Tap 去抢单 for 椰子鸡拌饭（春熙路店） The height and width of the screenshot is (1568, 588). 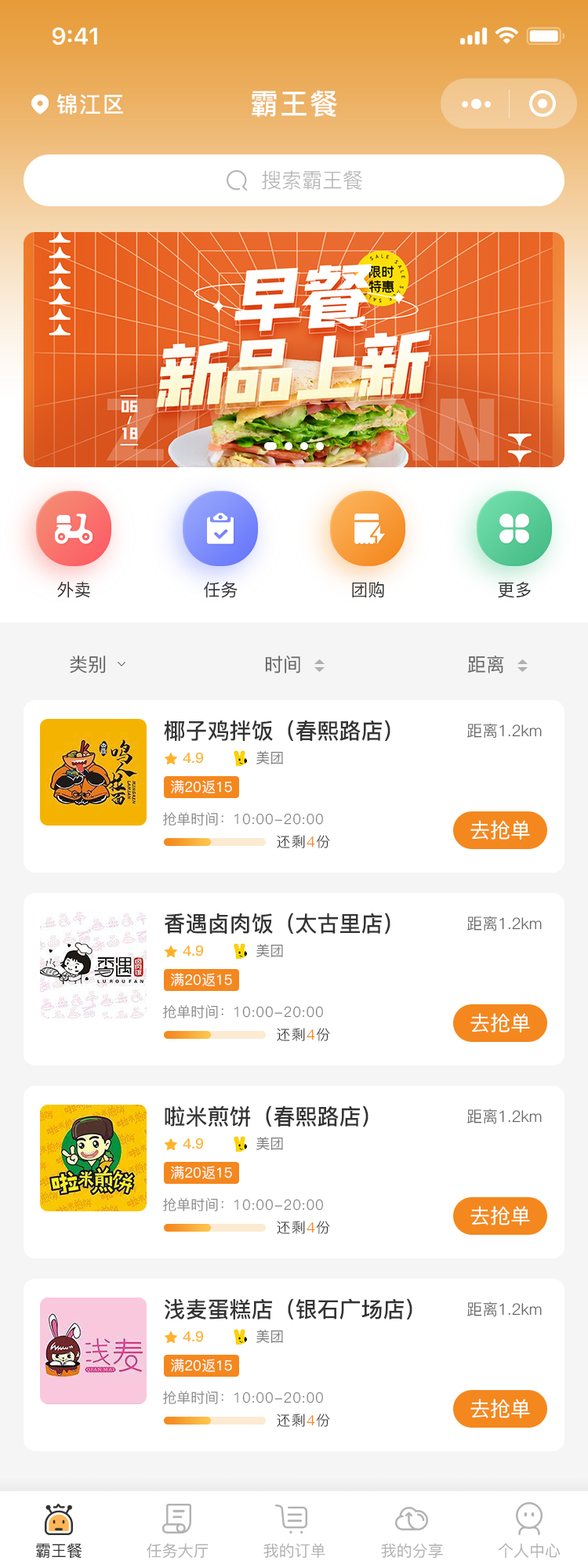(499, 830)
